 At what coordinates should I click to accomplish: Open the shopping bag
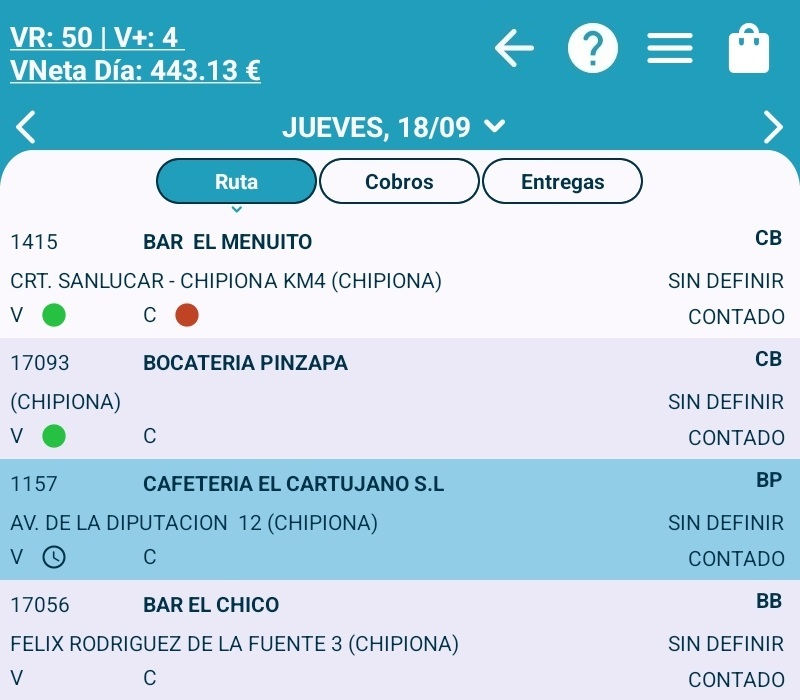pyautogui.click(x=749, y=50)
